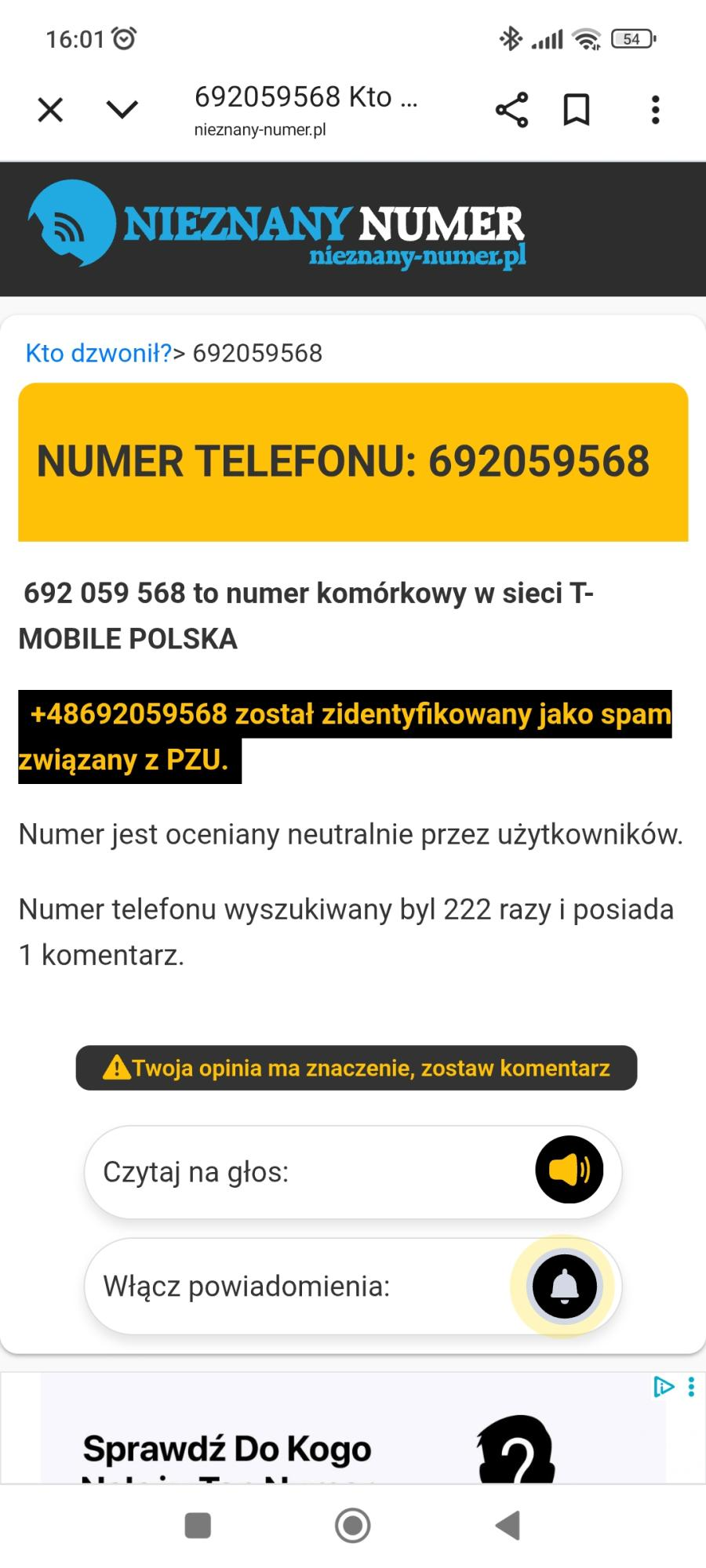Play read-aloud speaker button
This screenshot has width=706, height=1568.
click(x=569, y=1170)
